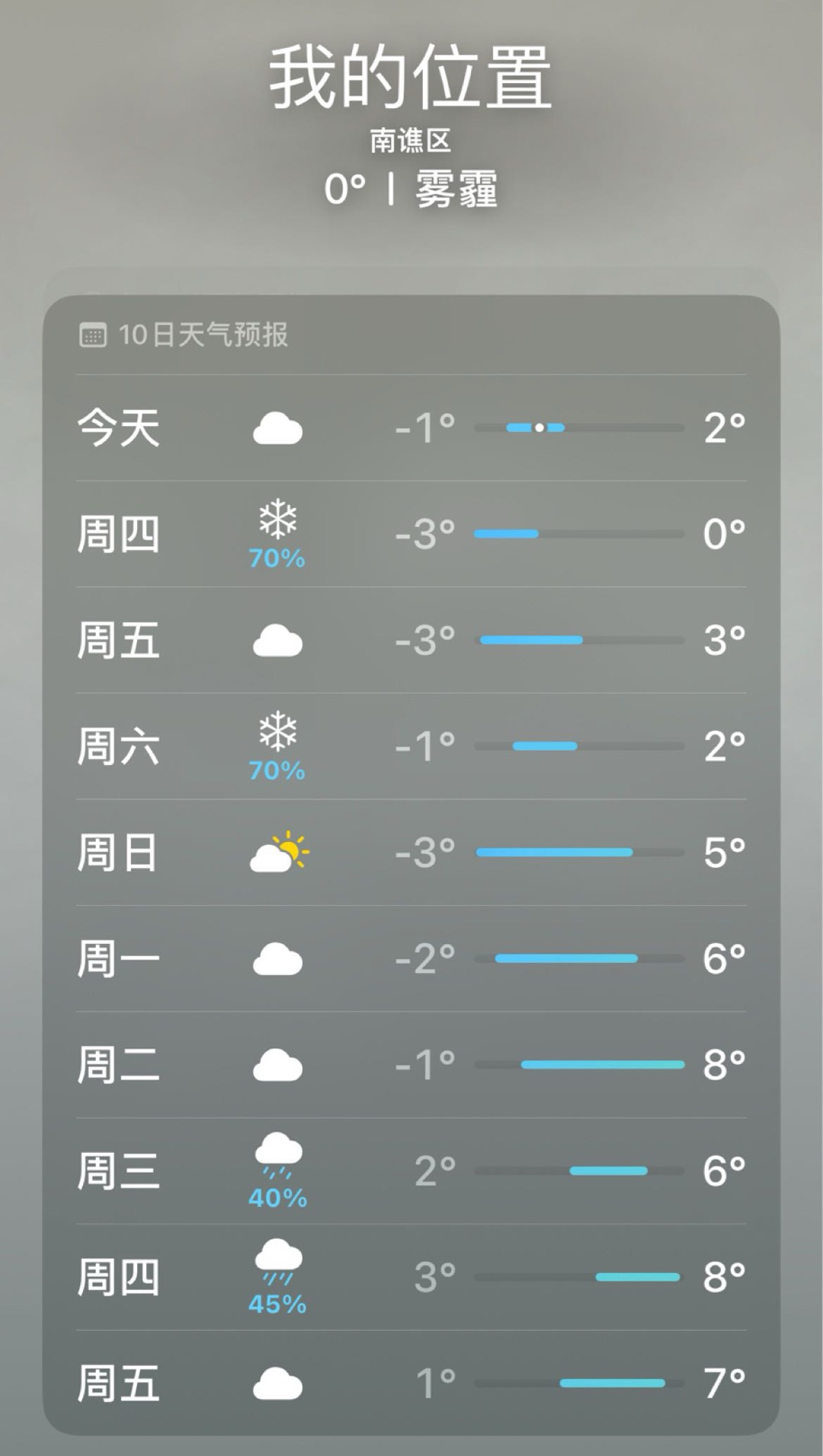Open 周六 snow forecast details
Image resolution: width=823 pixels, height=1456 pixels.
[x=411, y=746]
